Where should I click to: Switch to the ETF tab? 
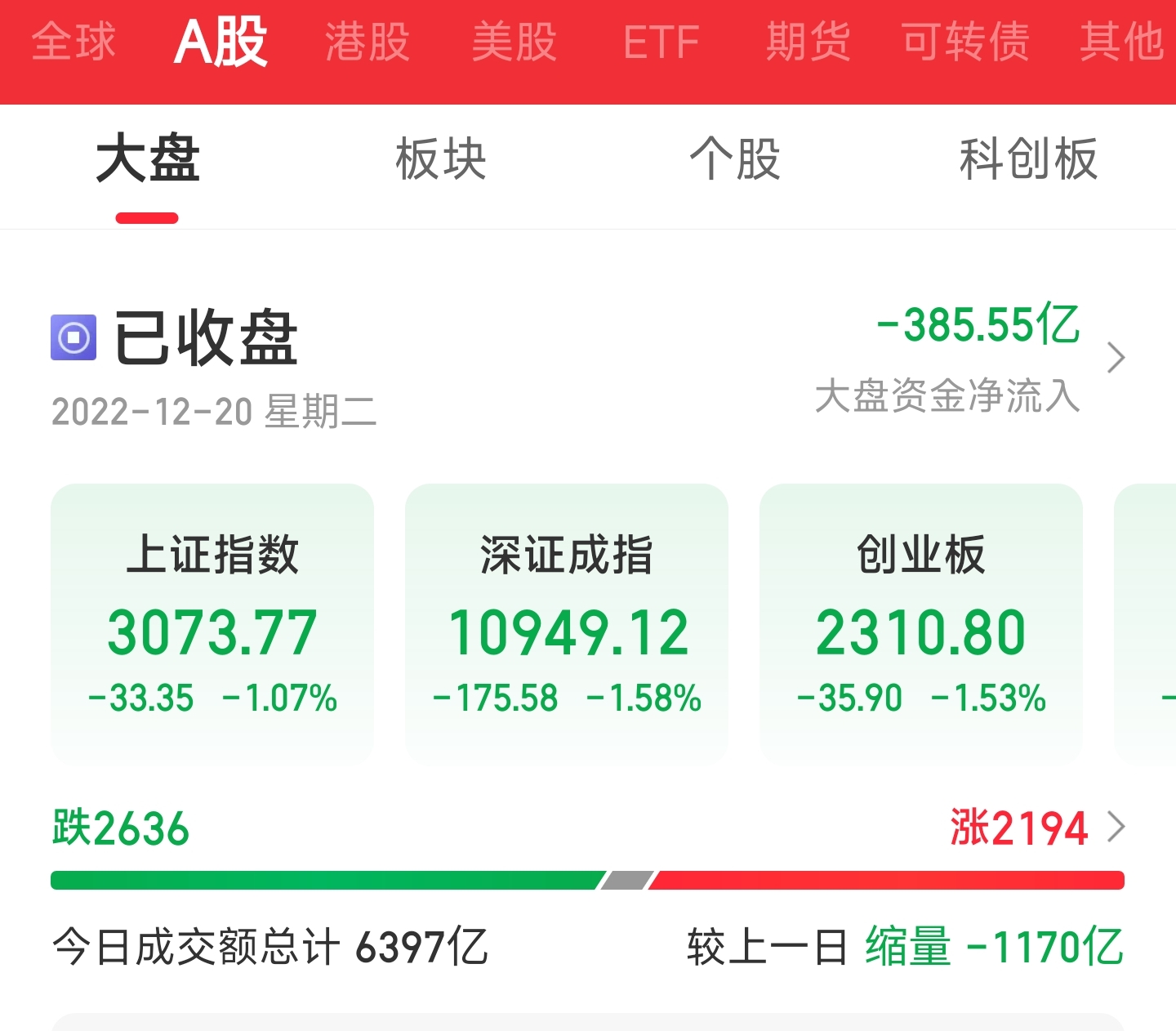[x=661, y=42]
